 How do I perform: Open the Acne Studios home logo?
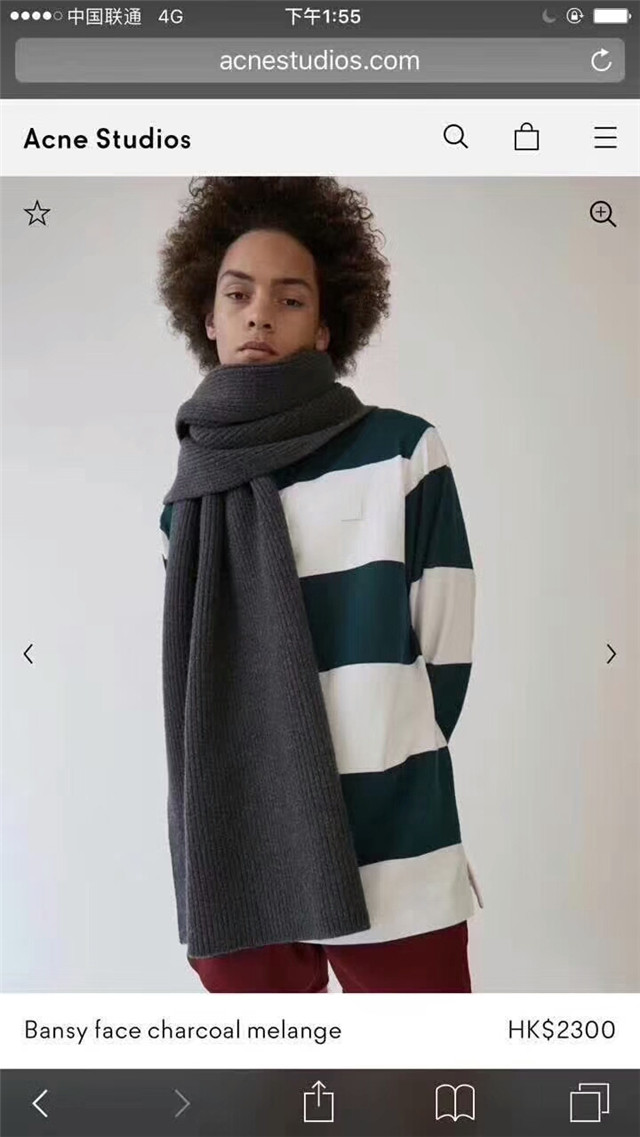pyautogui.click(x=107, y=138)
